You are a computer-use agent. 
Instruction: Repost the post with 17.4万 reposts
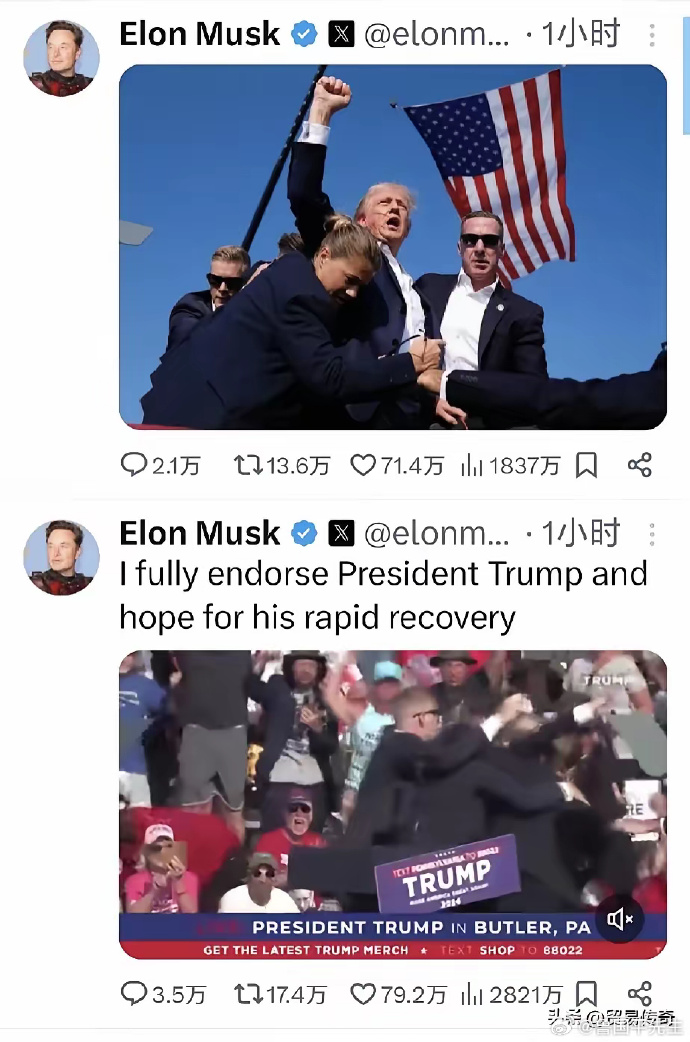(x=247, y=994)
